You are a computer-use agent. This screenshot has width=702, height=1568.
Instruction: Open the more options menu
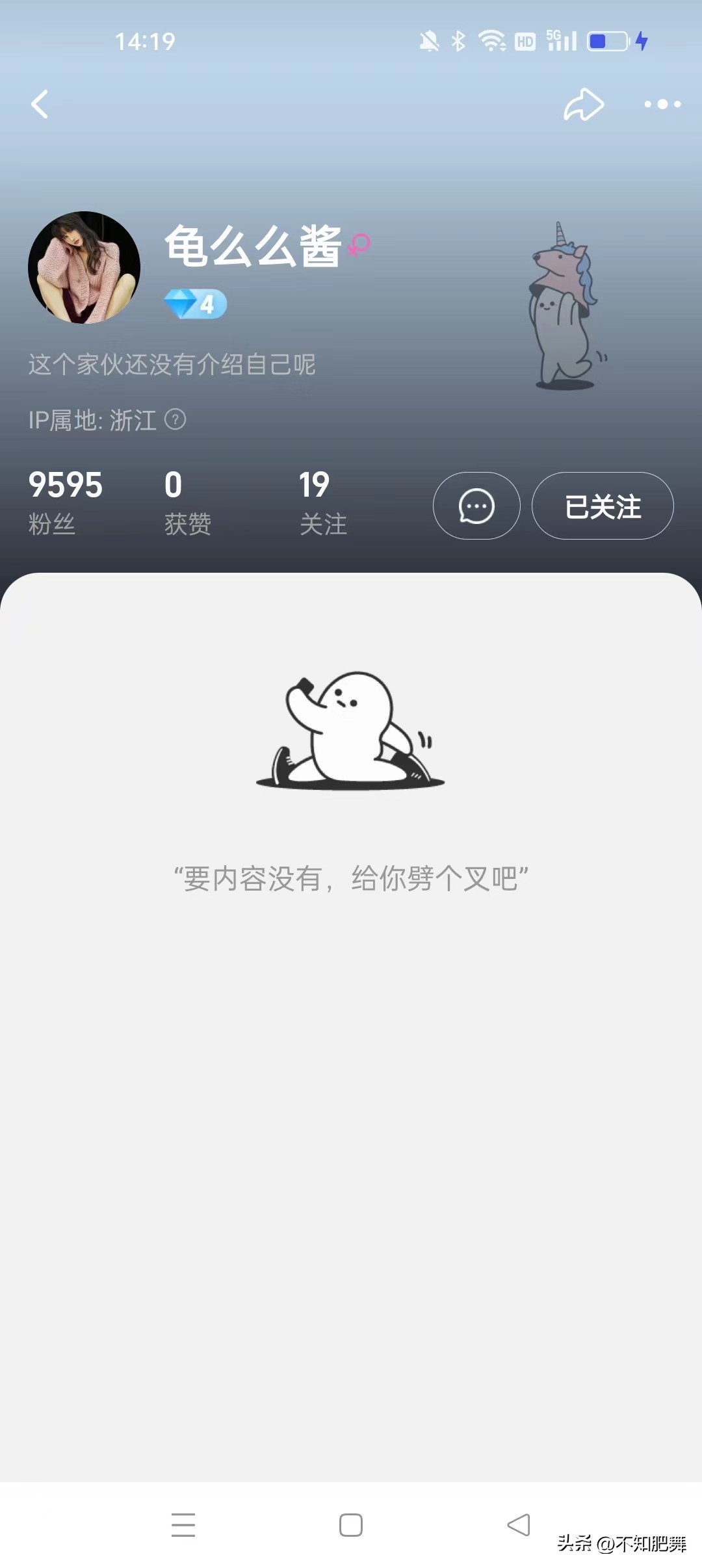pos(662,104)
